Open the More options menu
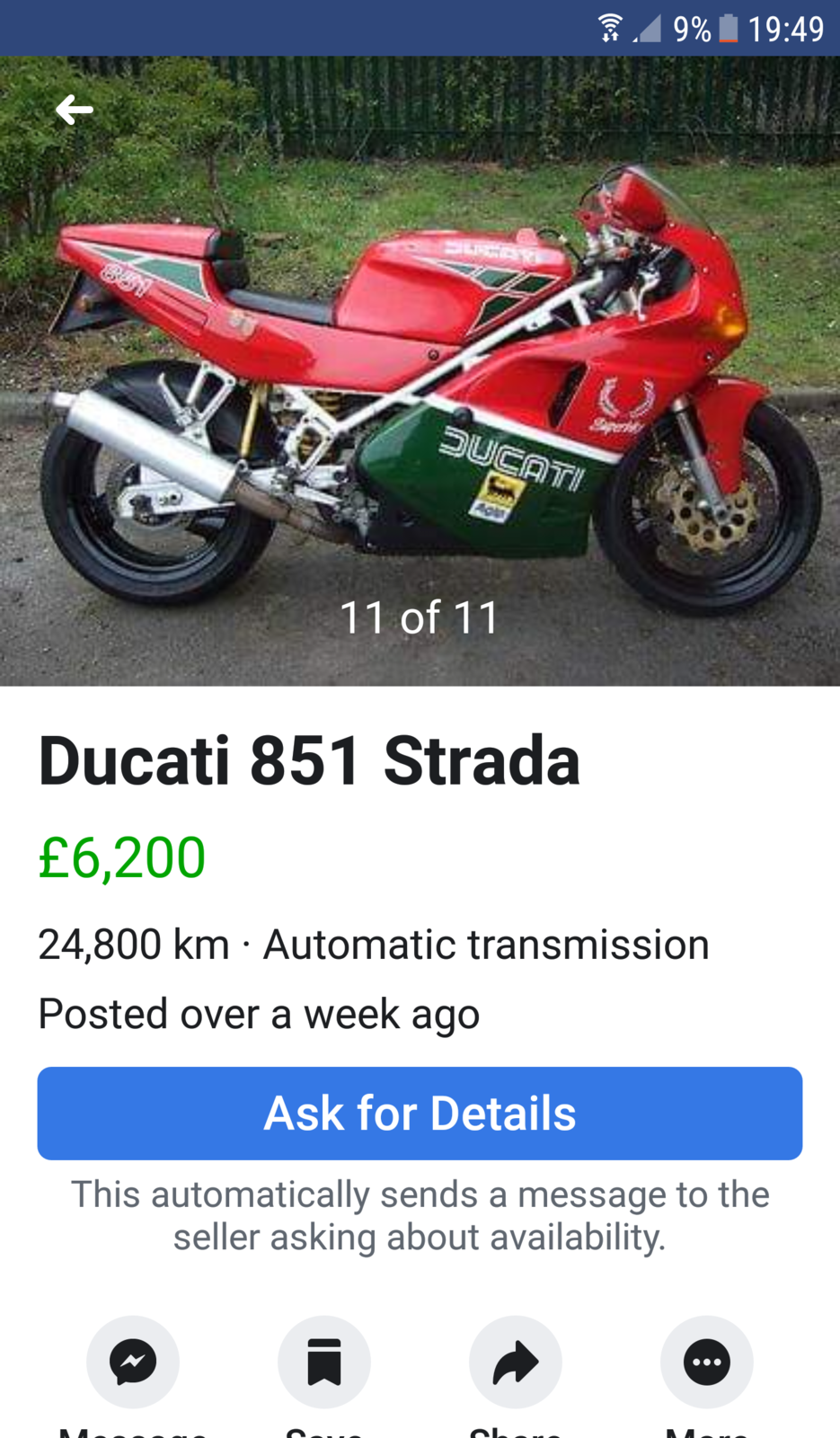Screen dimensions: 840x1438 (x=707, y=1362)
